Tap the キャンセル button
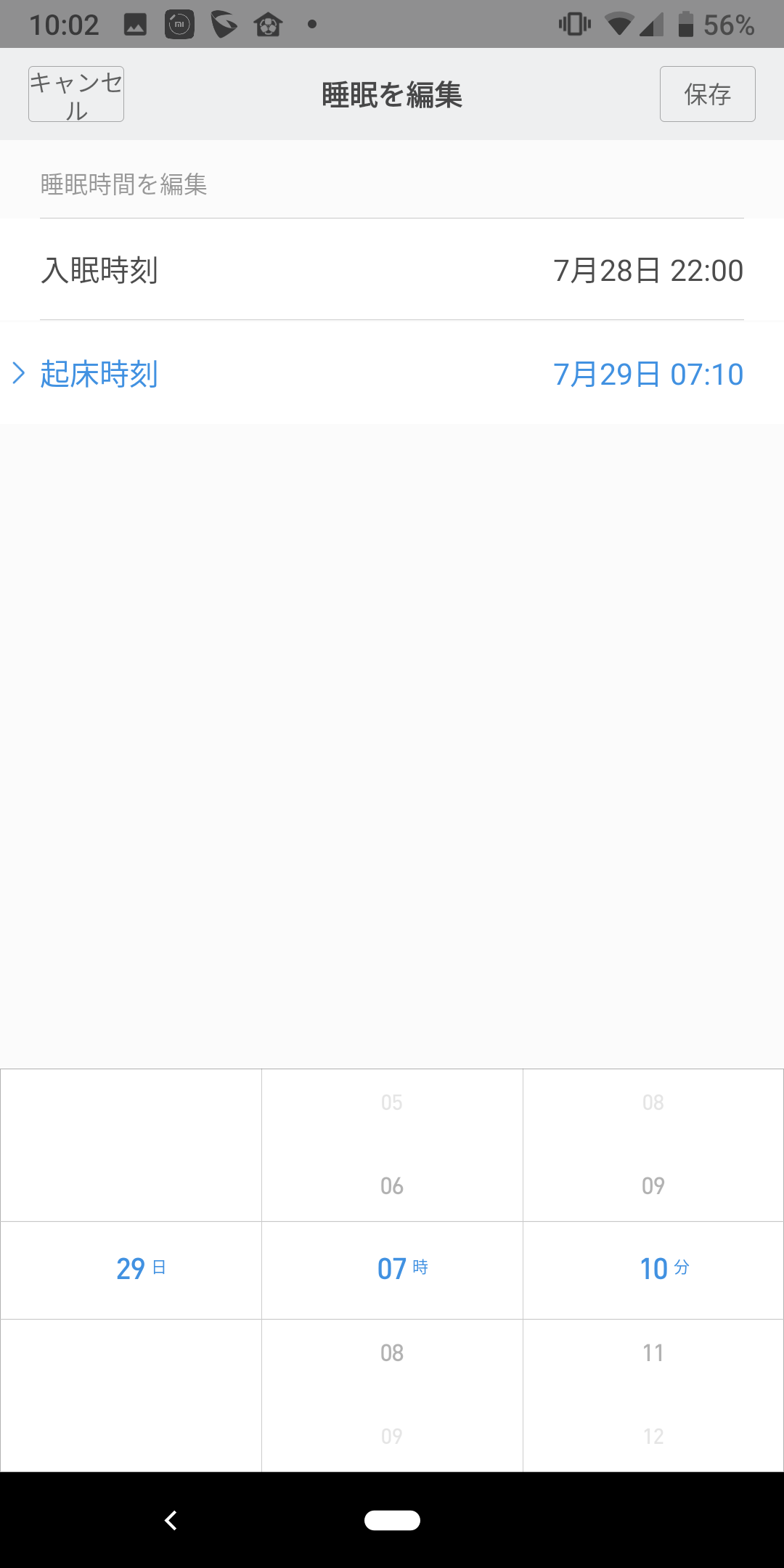784x1568 pixels. click(x=76, y=94)
